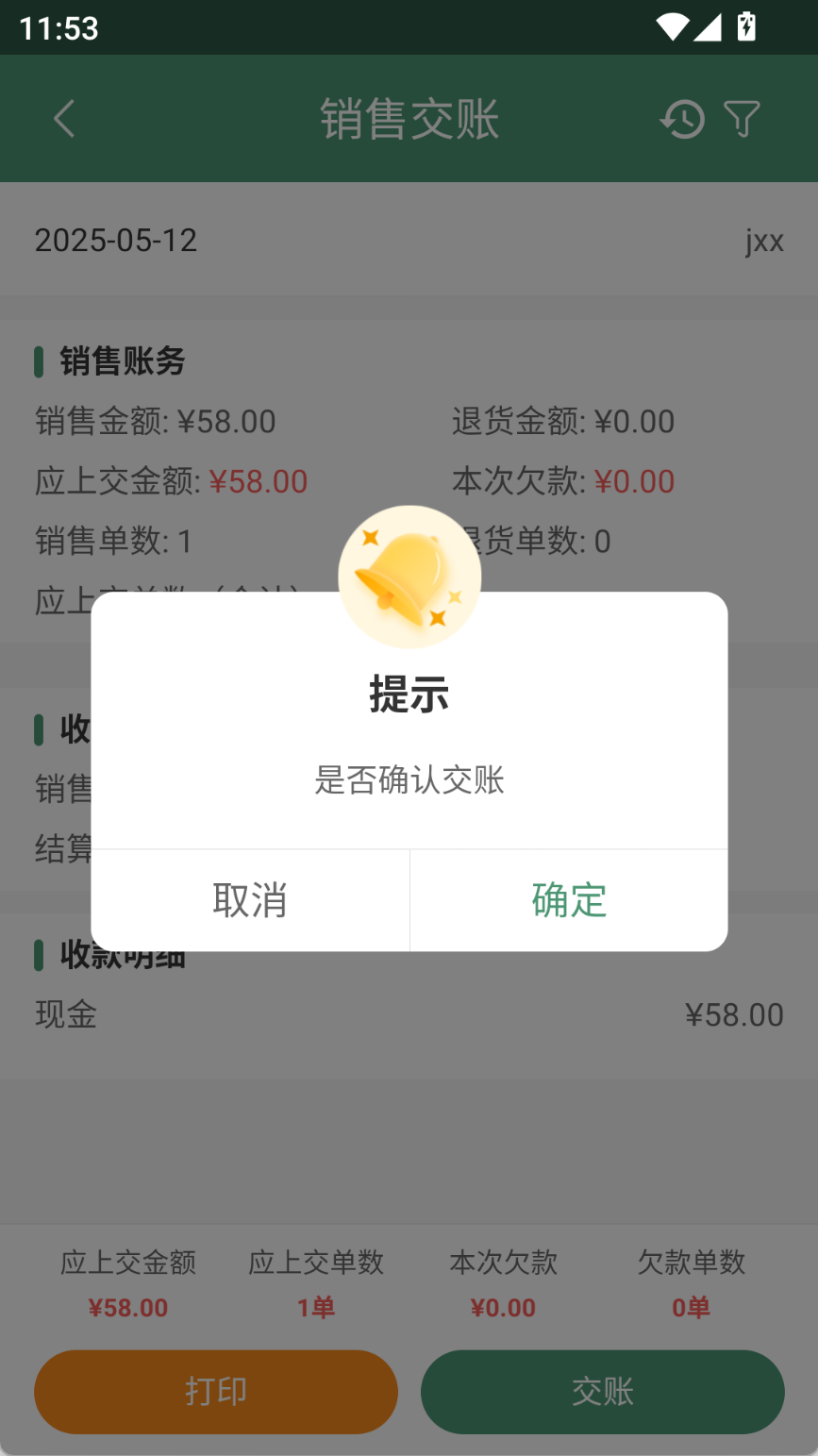The width and height of the screenshot is (818, 1456).
Task: Open the filter funnel icon
Action: pos(742,119)
